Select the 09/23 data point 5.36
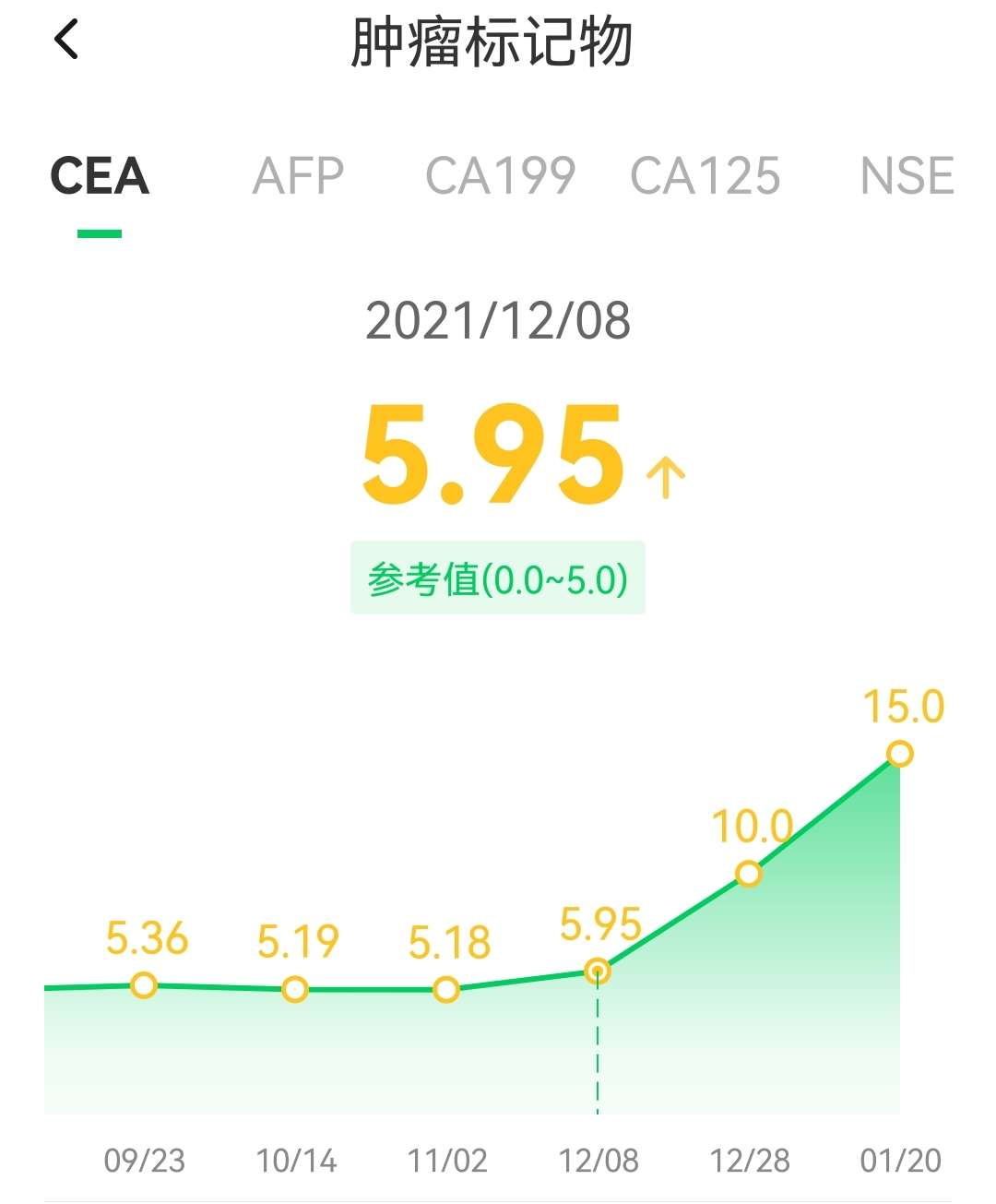996x1204 pixels. click(x=144, y=985)
